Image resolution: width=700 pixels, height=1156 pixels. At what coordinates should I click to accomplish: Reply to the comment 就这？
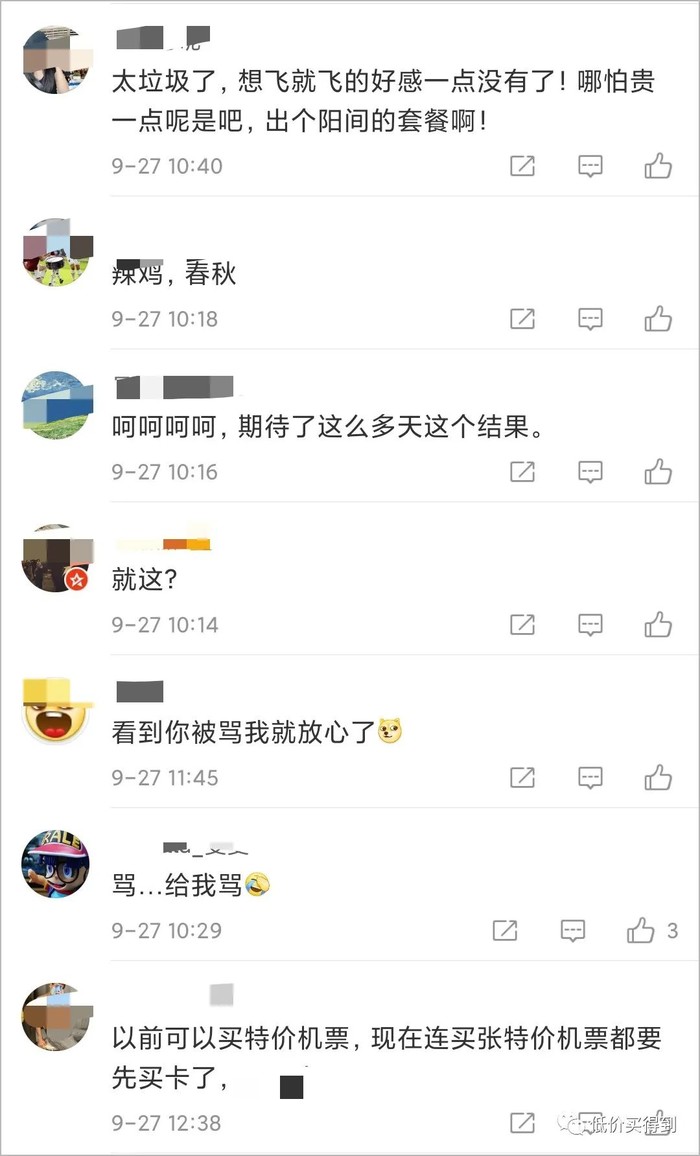coord(591,625)
